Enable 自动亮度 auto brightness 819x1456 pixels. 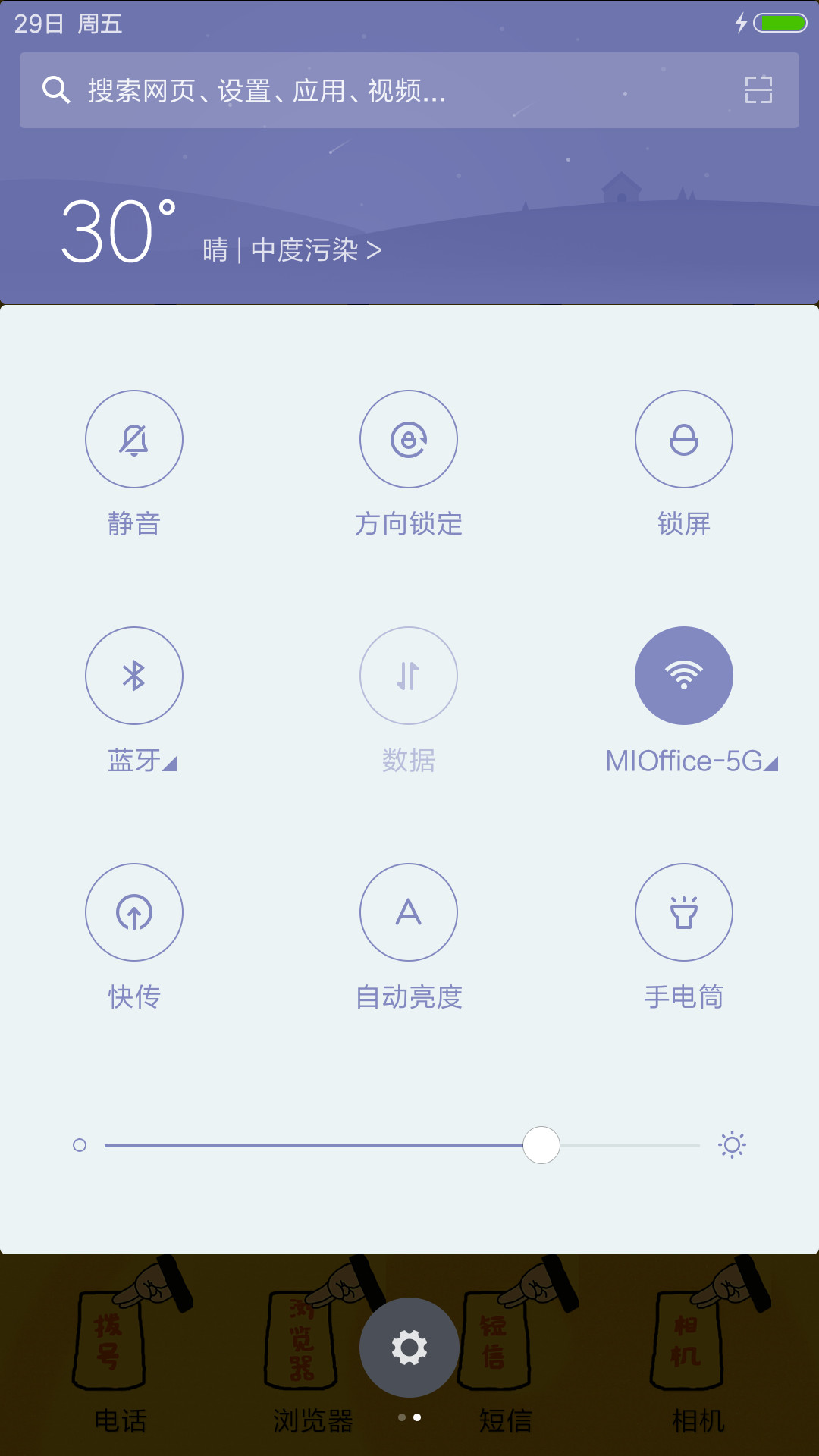coord(409,912)
